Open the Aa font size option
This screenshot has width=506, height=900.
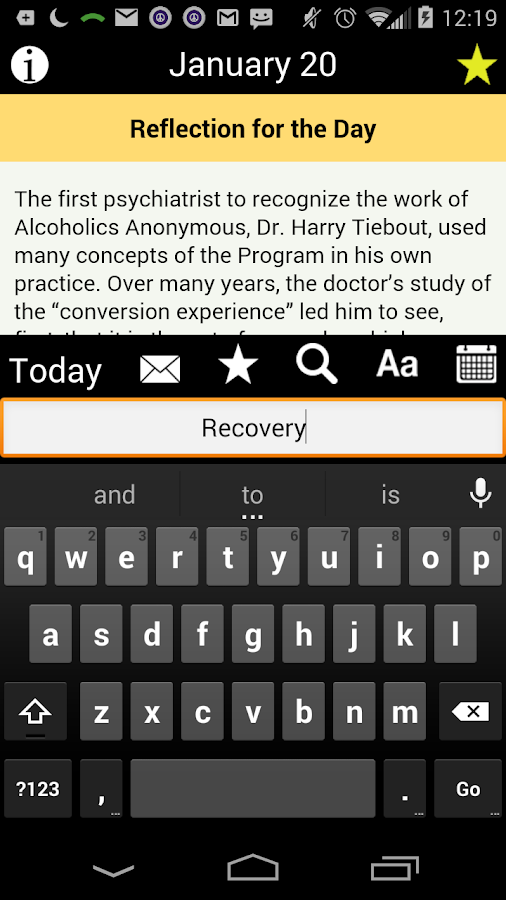[397, 364]
